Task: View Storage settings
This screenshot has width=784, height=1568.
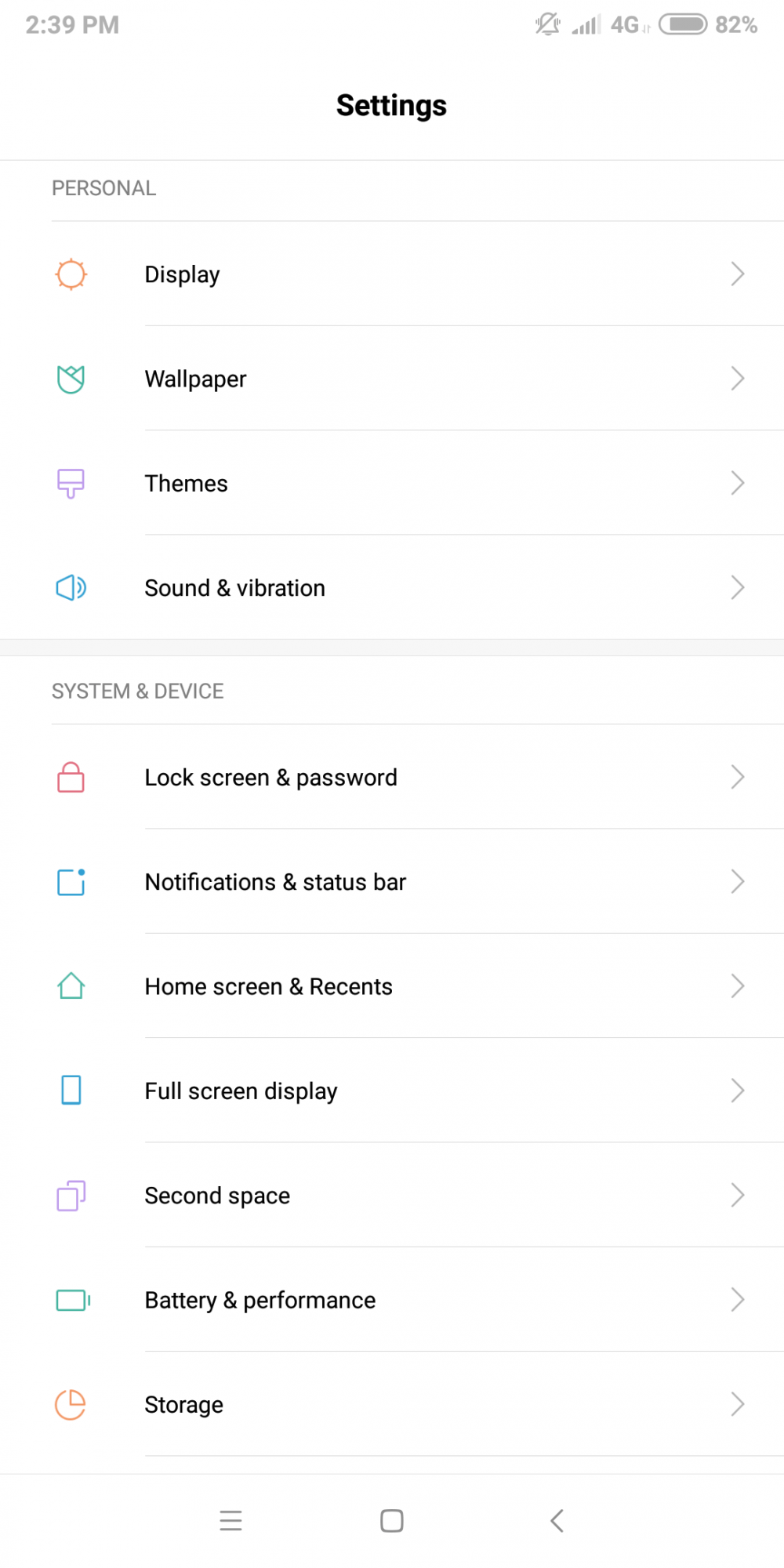Action: [392, 1403]
